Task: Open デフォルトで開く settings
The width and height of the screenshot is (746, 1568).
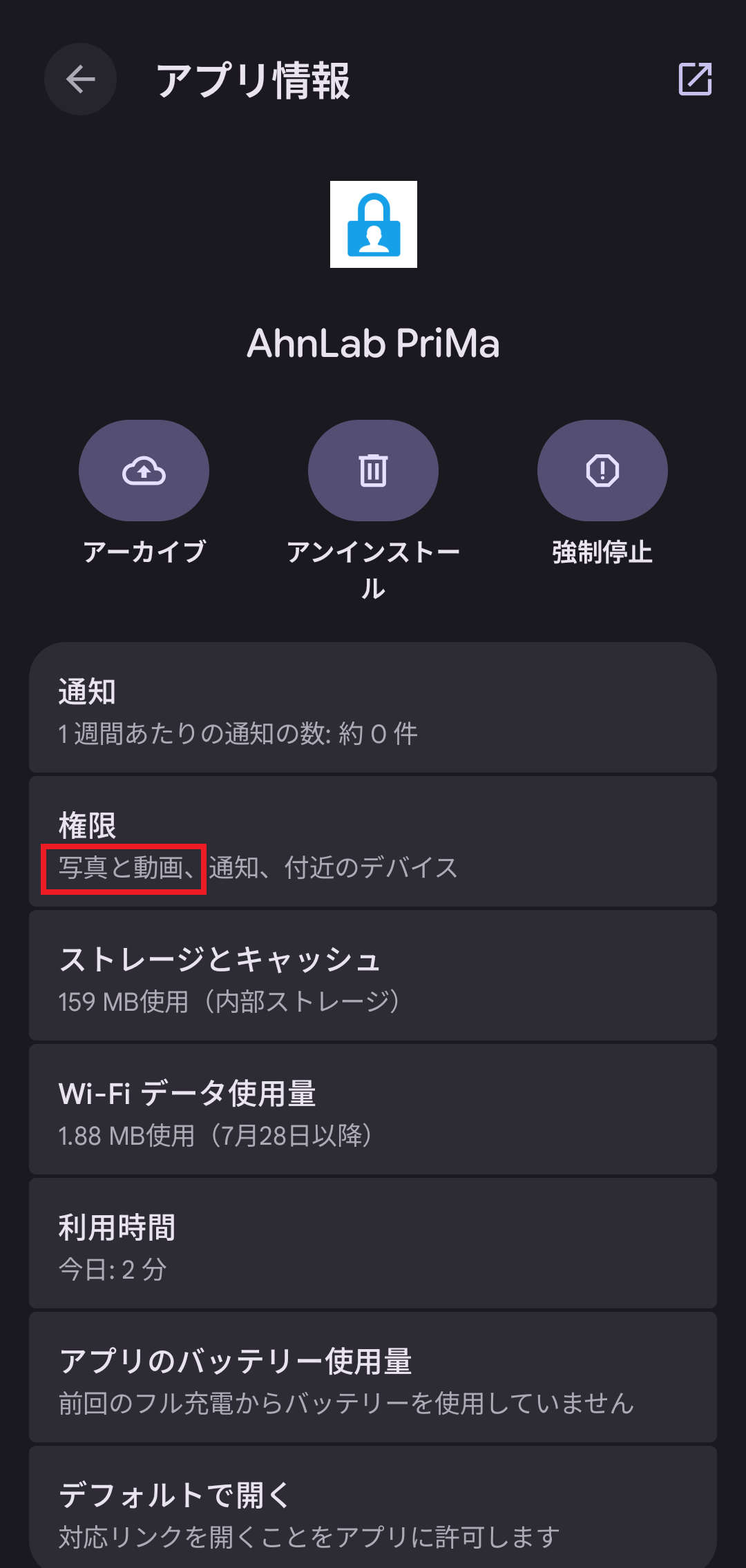Action: [373, 1507]
